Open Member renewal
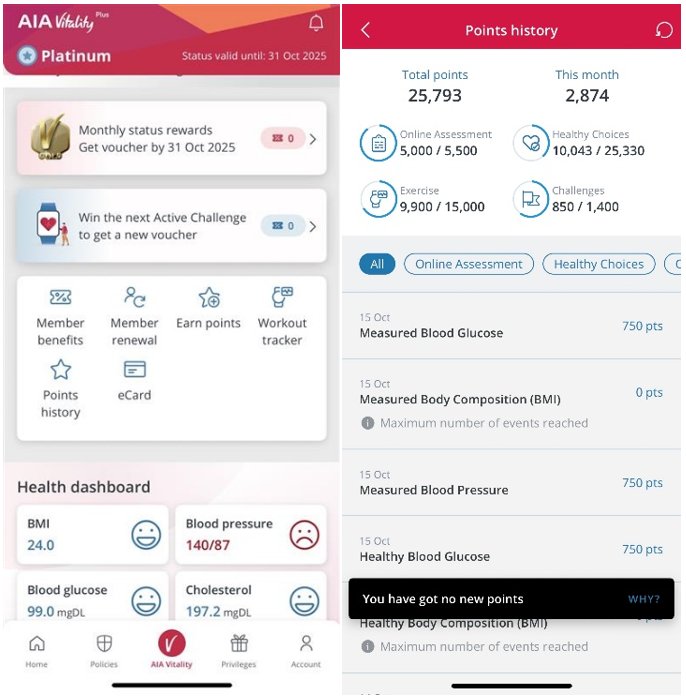Screen dimensions: 686x700 click(x=134, y=316)
